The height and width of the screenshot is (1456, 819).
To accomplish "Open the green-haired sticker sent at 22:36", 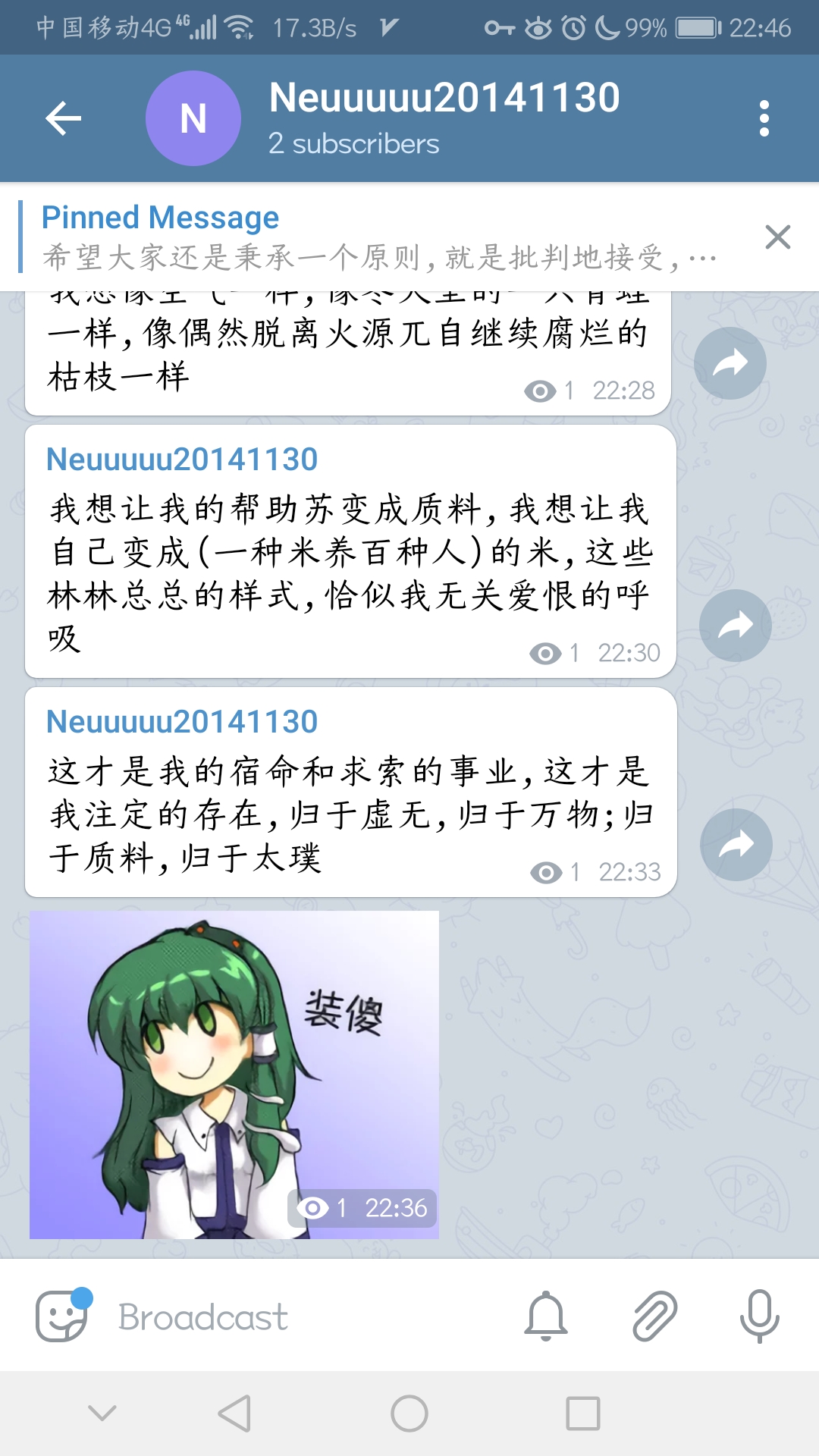I will tap(234, 1074).
